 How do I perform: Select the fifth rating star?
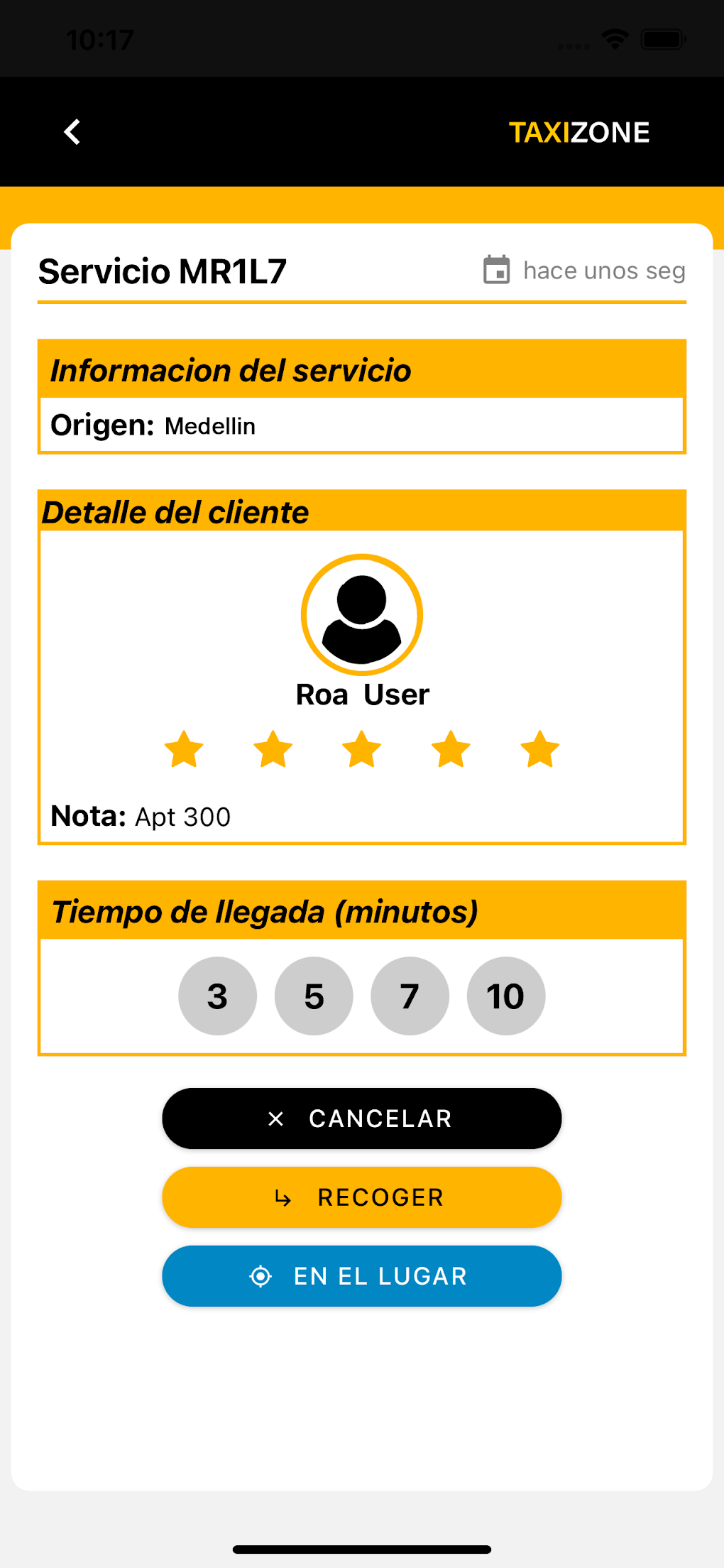(x=539, y=748)
